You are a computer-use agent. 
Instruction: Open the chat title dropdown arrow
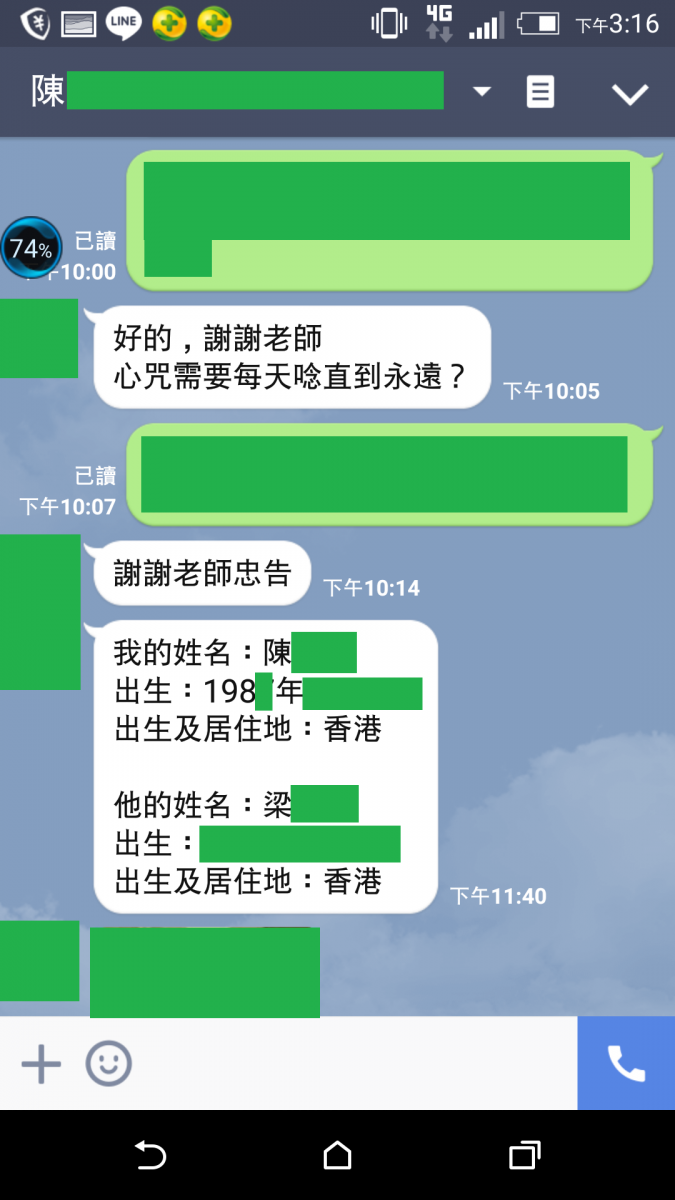(482, 92)
